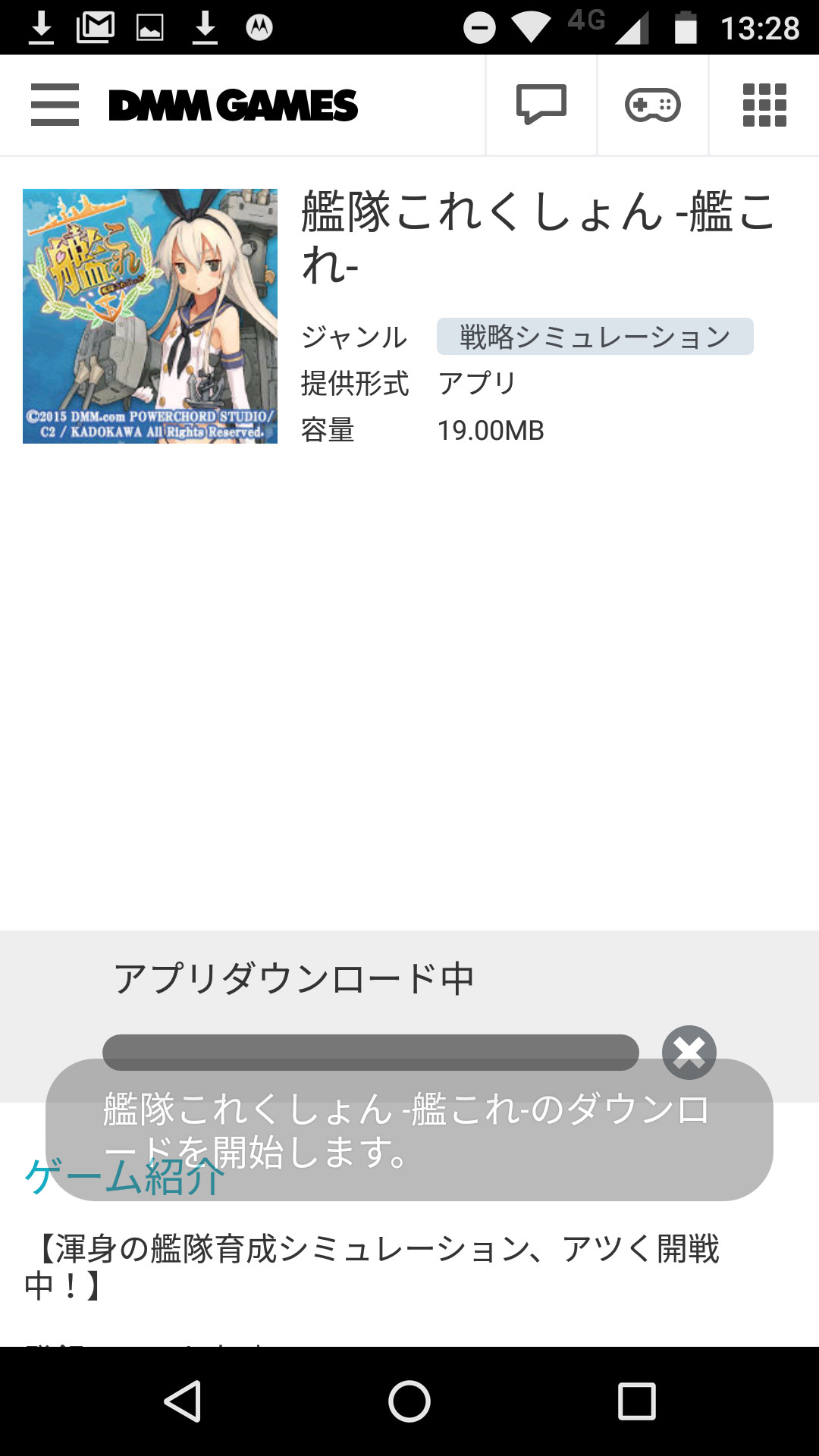Tap the DMM GAMES logo
The width and height of the screenshot is (819, 1456).
pyautogui.click(x=233, y=105)
